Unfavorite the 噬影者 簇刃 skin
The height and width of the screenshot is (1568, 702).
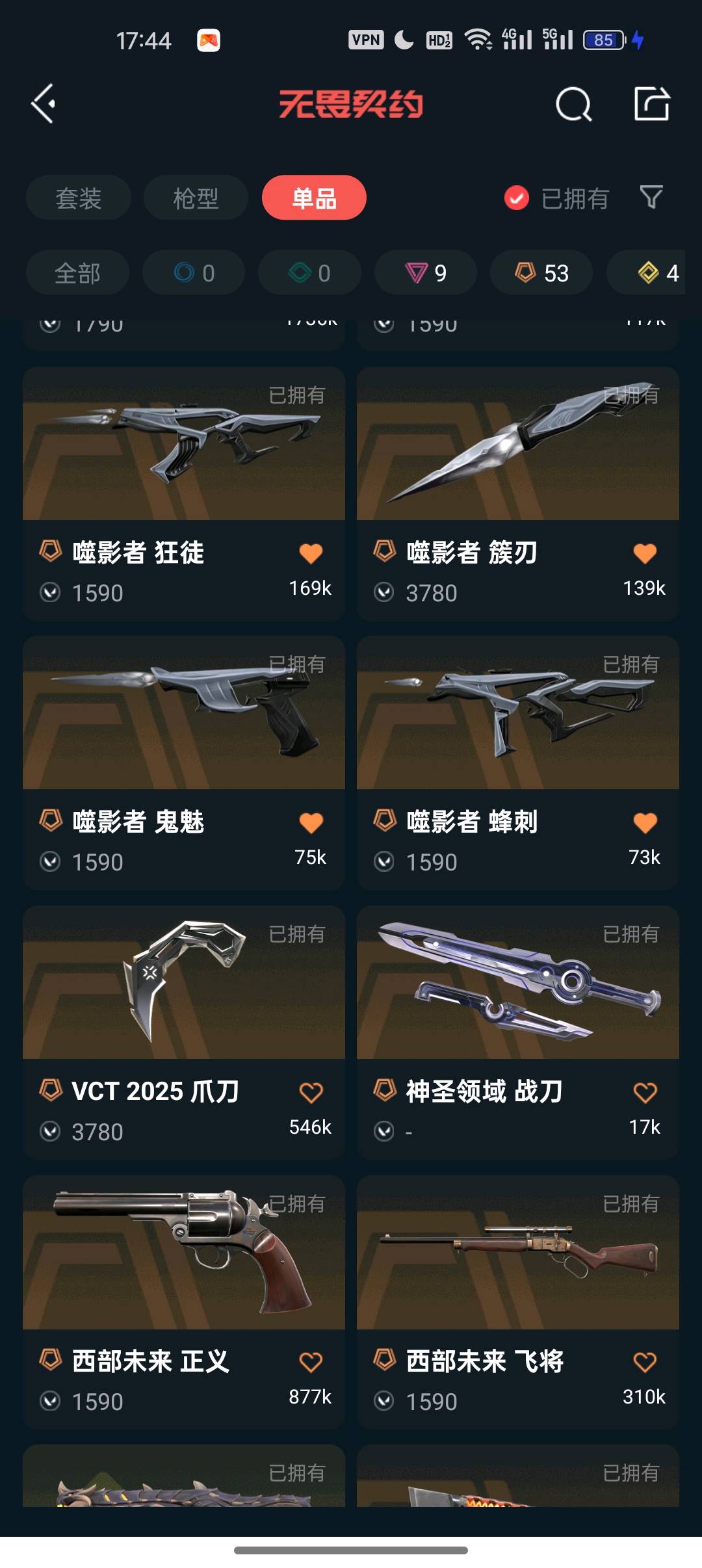pos(645,553)
